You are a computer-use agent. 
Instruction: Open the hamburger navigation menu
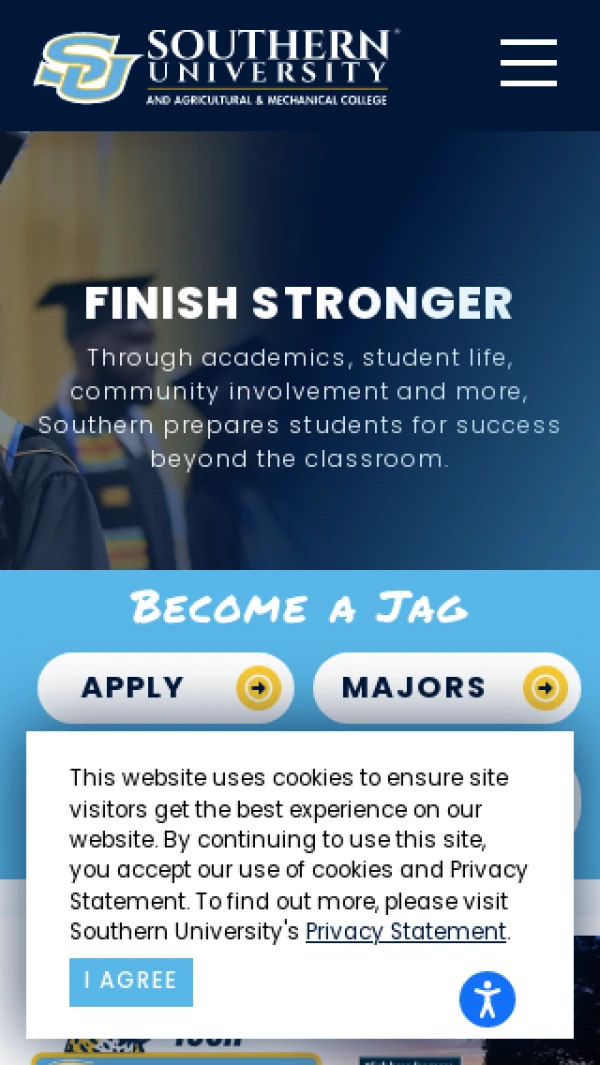pos(528,63)
